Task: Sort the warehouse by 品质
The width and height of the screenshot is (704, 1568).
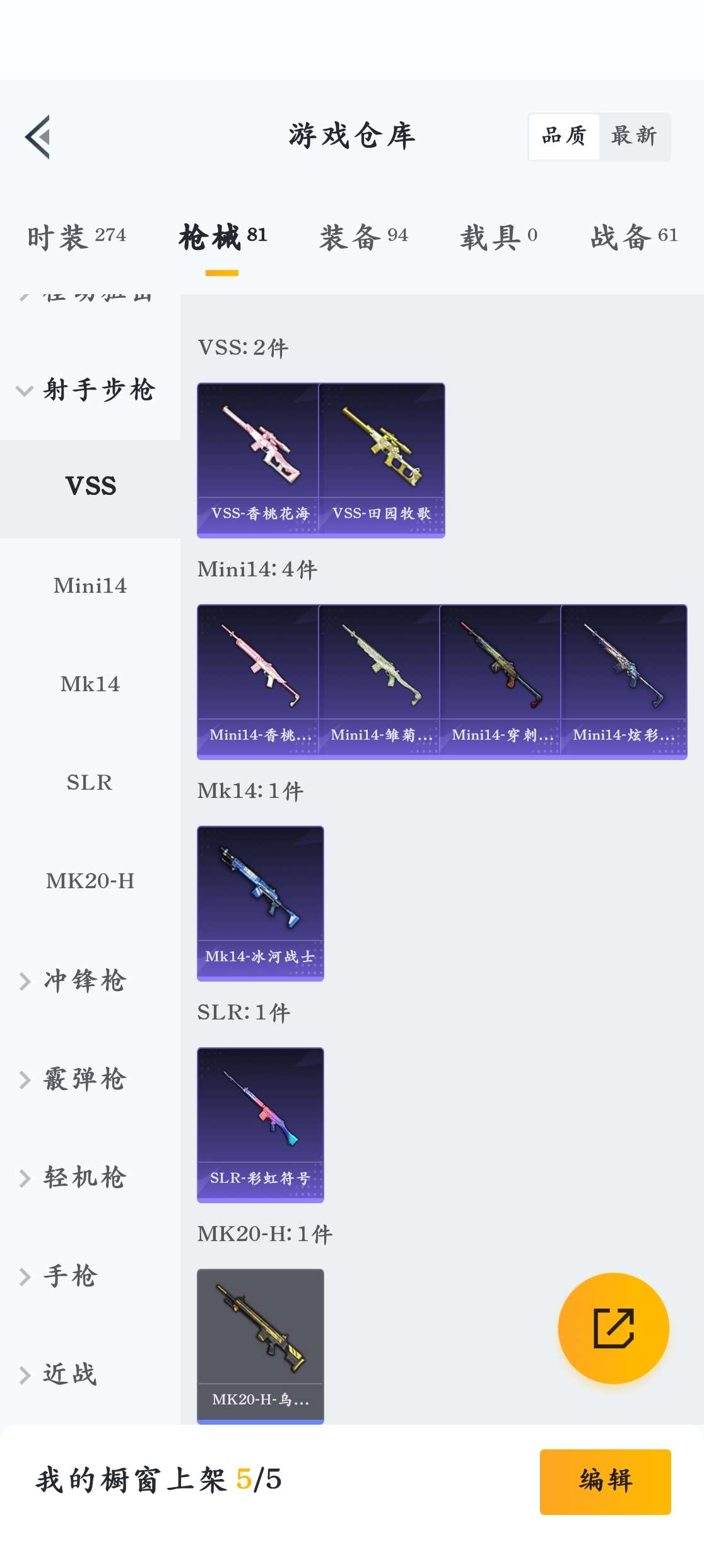Action: (564, 136)
